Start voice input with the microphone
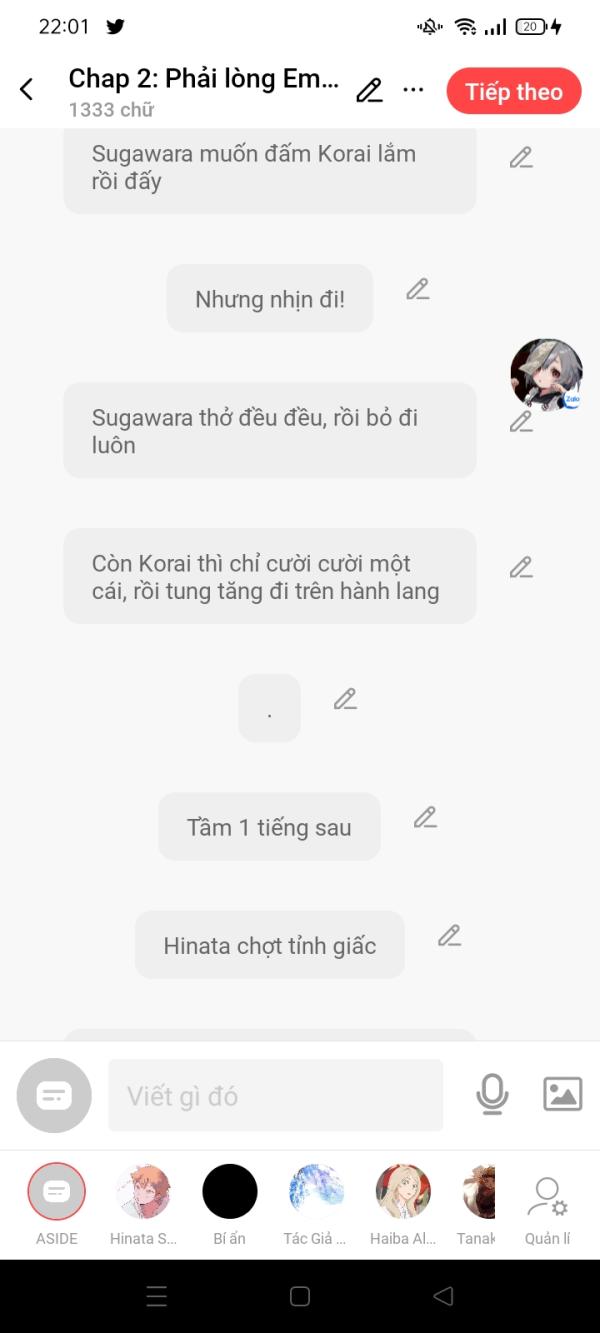600x1333 pixels. 491,1094
